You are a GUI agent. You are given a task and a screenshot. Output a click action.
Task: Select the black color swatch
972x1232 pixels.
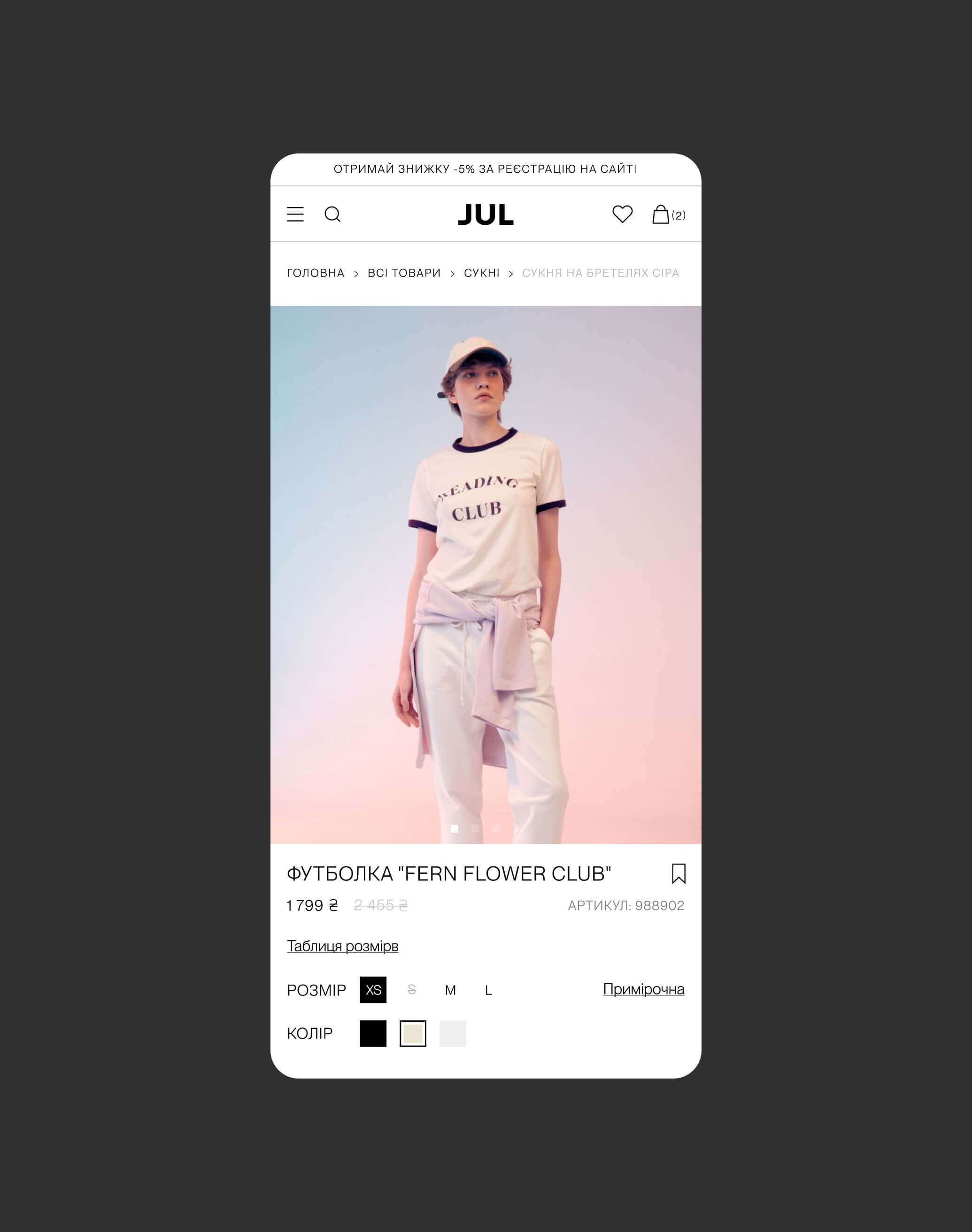(x=373, y=1033)
